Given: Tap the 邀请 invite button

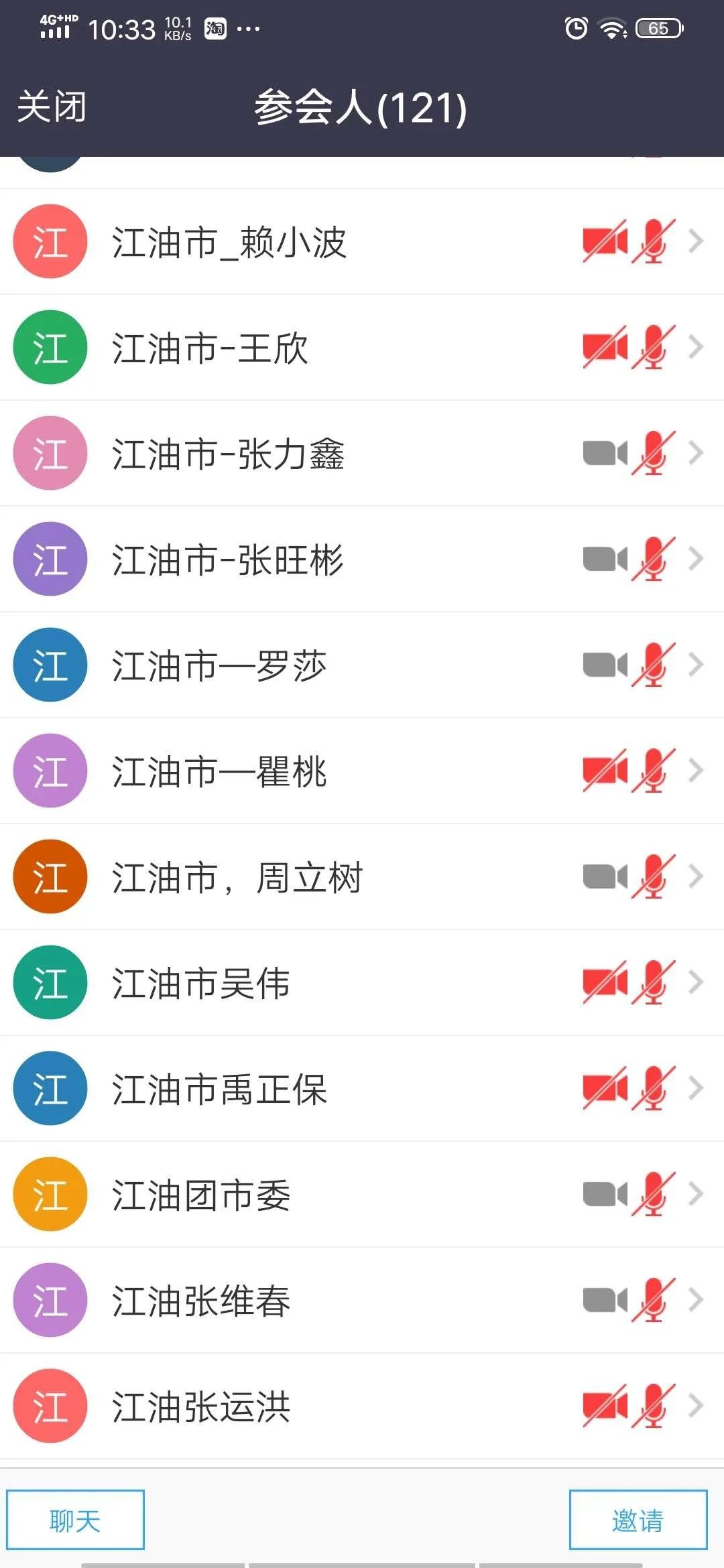Looking at the screenshot, I should click(638, 1520).
